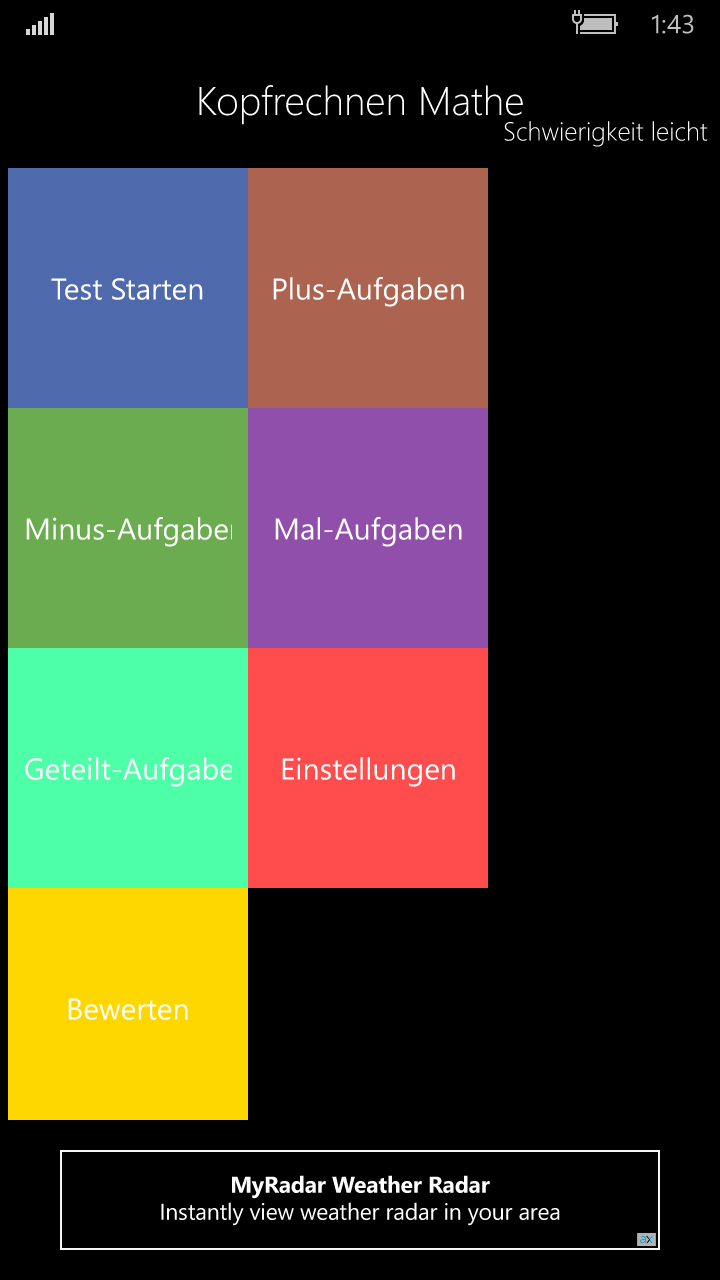
Task: Select the Minus-Aufgaben tile
Action: pyautogui.click(x=128, y=528)
